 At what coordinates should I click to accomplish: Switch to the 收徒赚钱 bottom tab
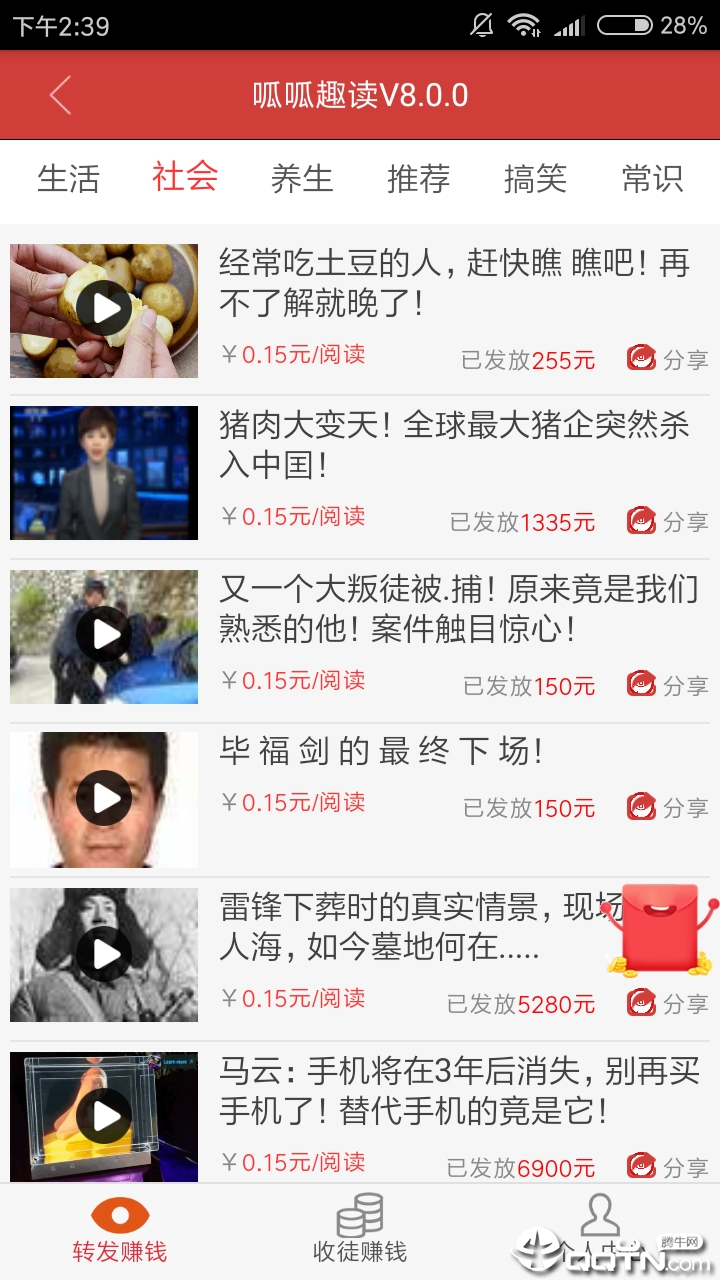[x=360, y=1230]
